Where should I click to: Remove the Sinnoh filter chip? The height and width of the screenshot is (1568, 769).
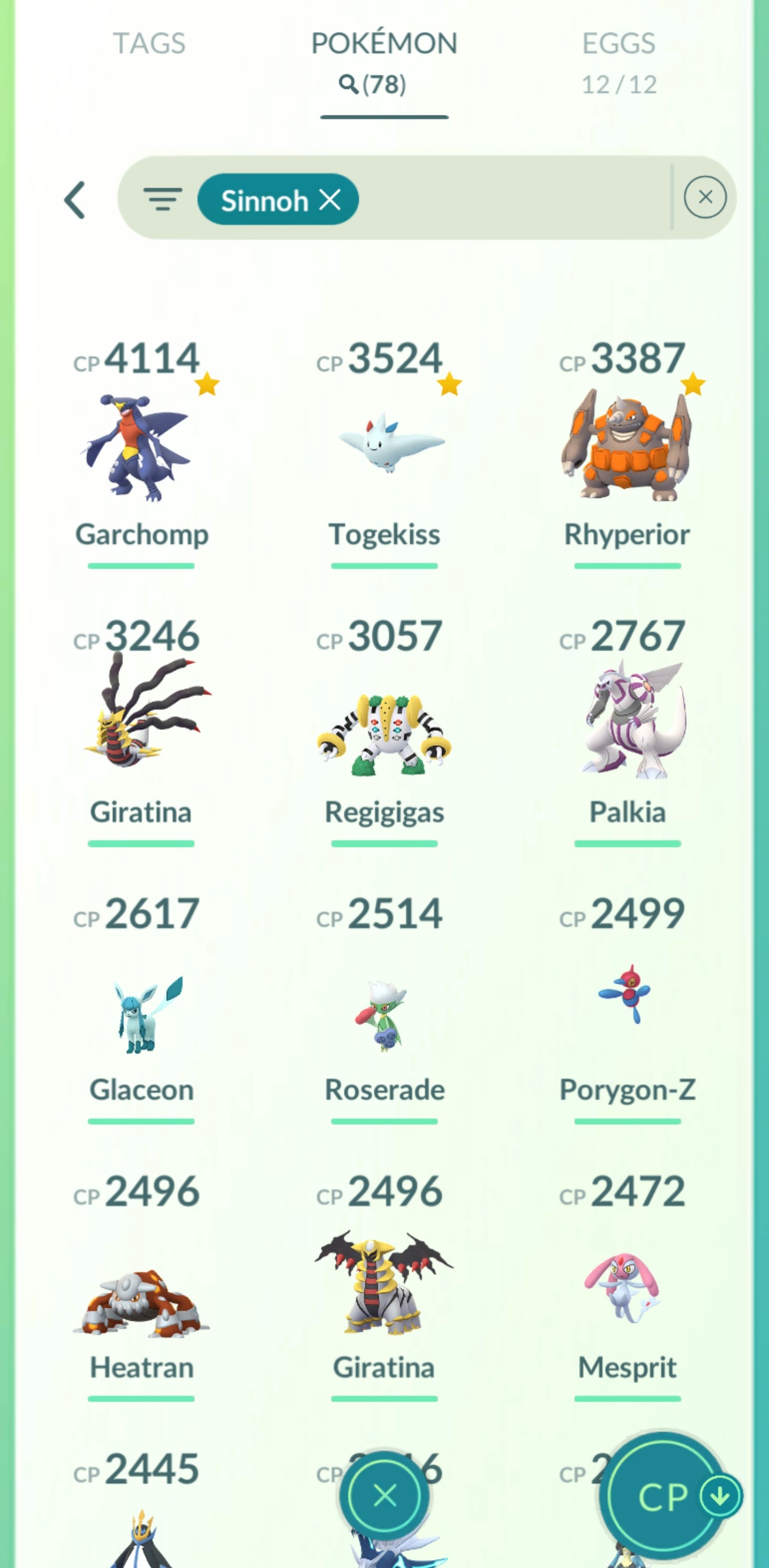point(331,200)
